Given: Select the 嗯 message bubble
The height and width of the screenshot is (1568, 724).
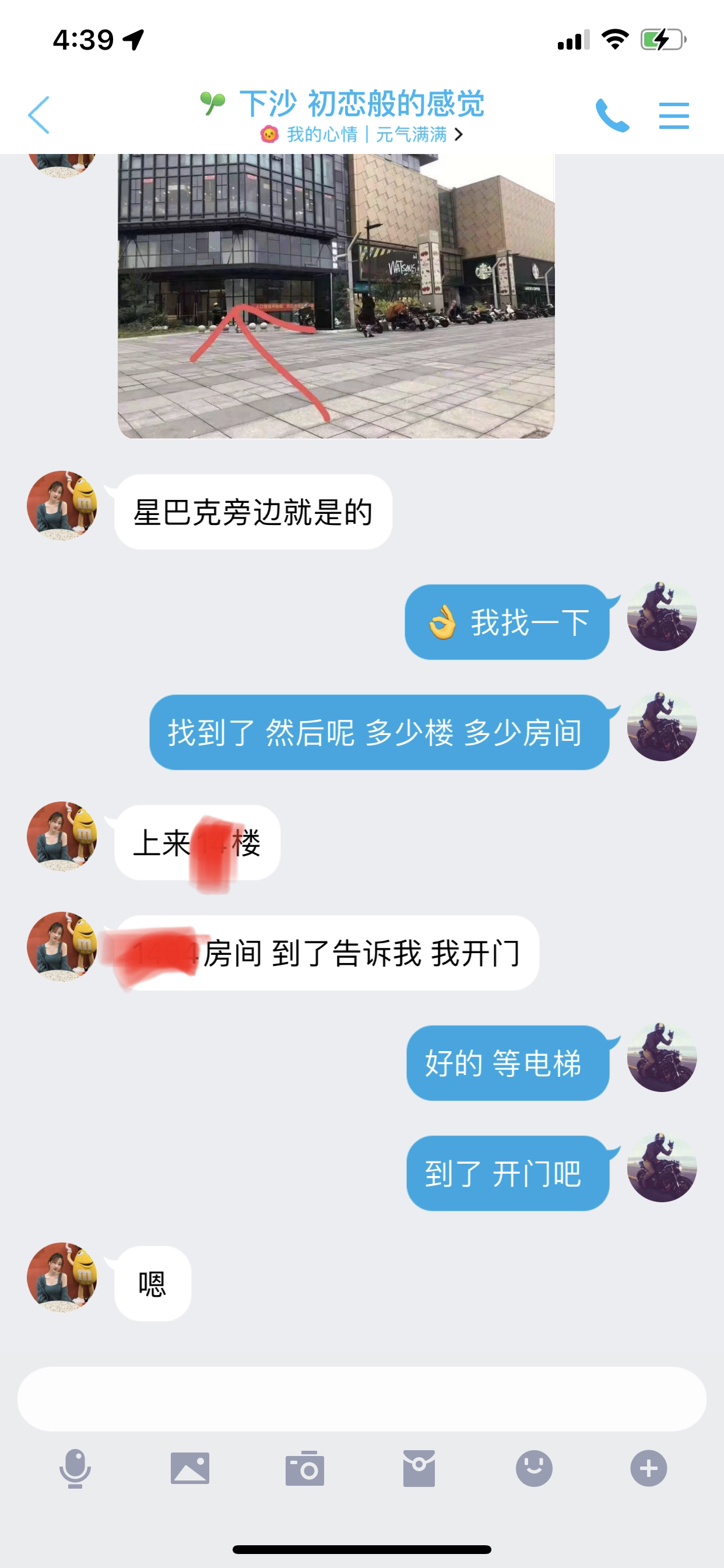Looking at the screenshot, I should pos(152,1282).
